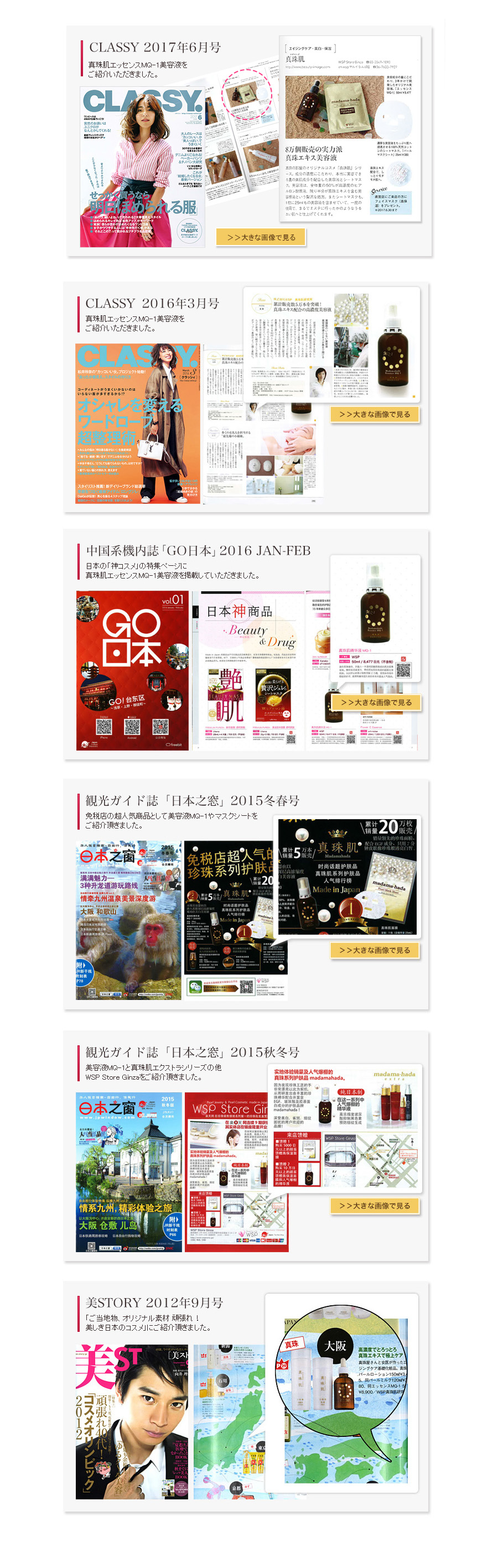The height and width of the screenshot is (1568, 498).
Task: View larger image for CLASSY 2017年6月号
Action: pos(261,237)
